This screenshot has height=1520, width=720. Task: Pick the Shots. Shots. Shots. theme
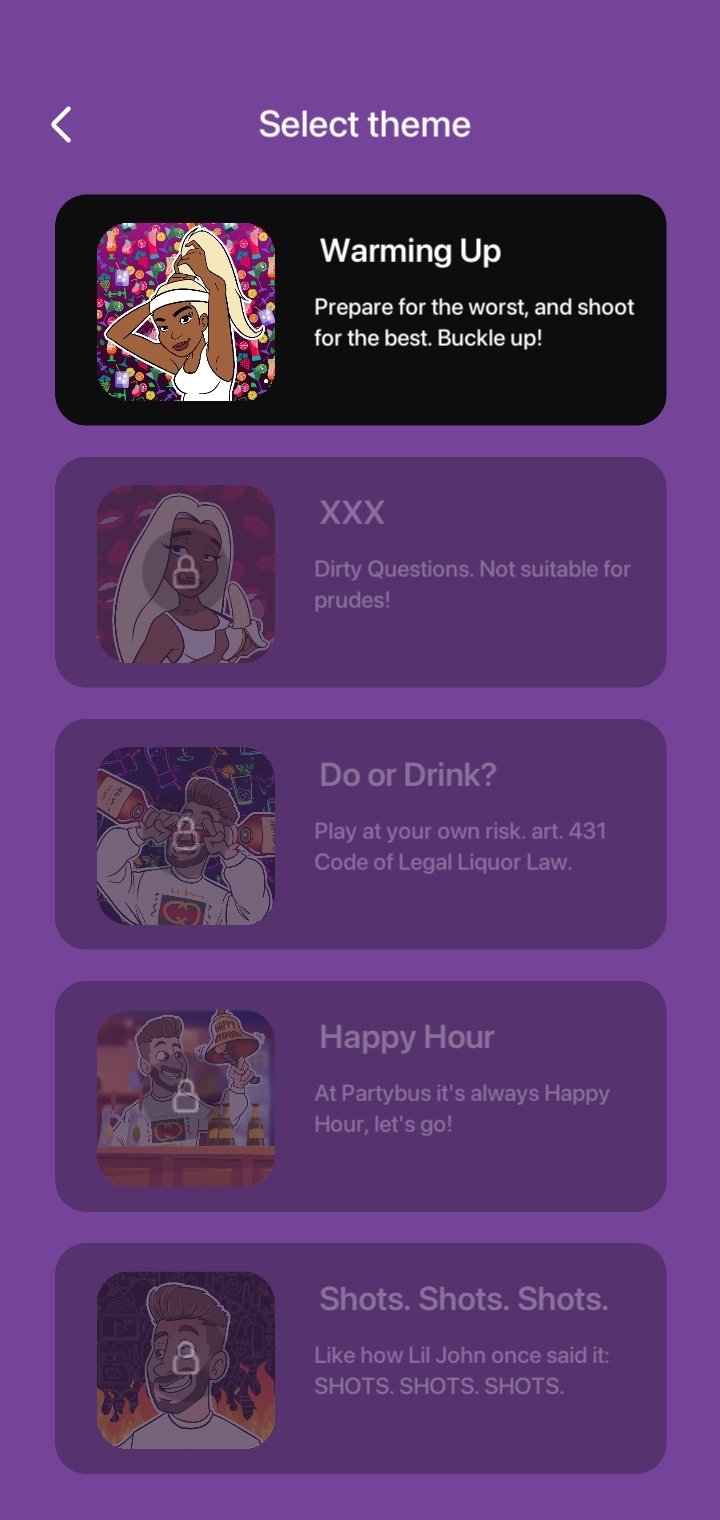(x=360, y=1358)
